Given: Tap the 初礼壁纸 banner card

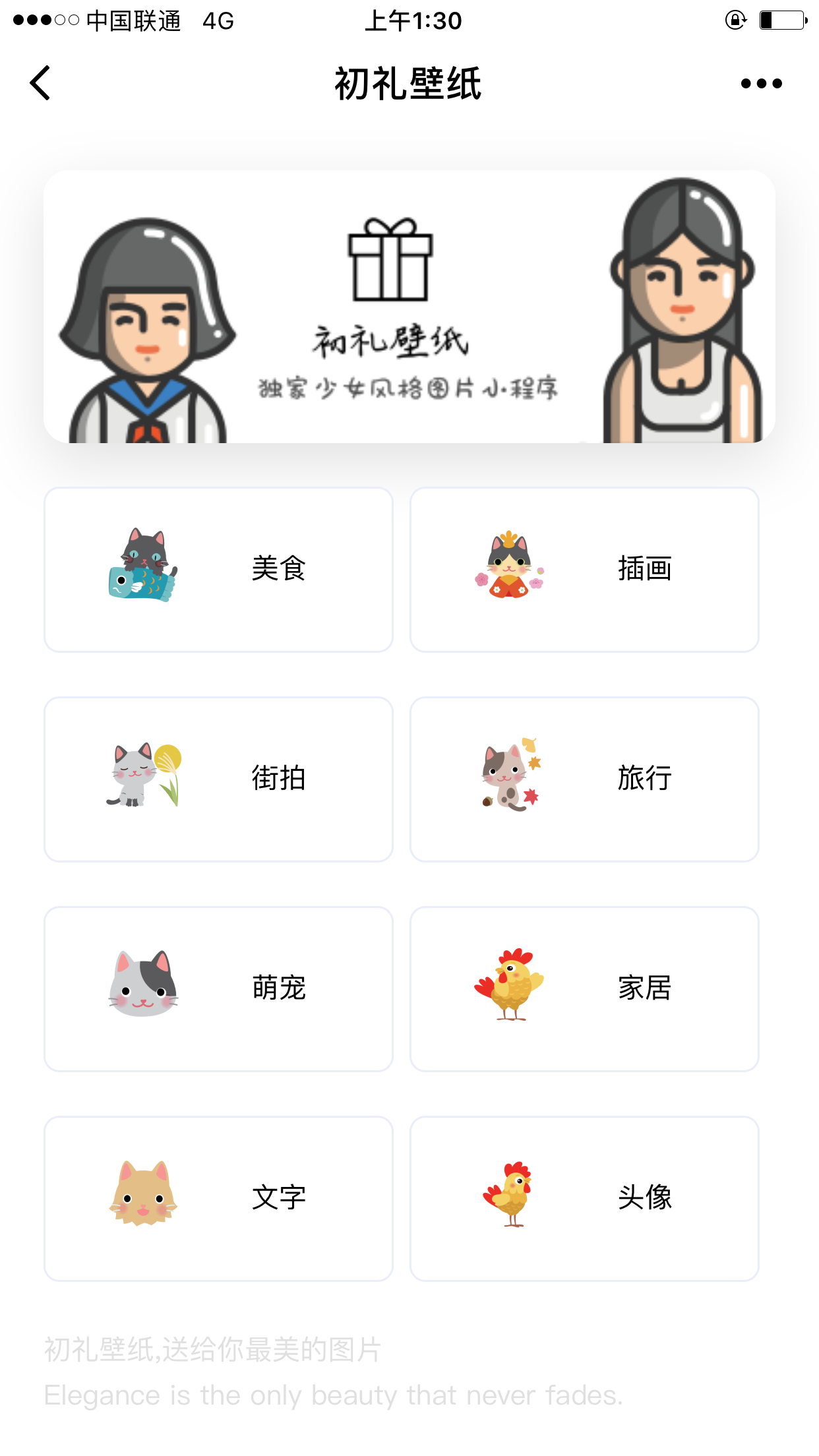Looking at the screenshot, I should click(x=409, y=307).
